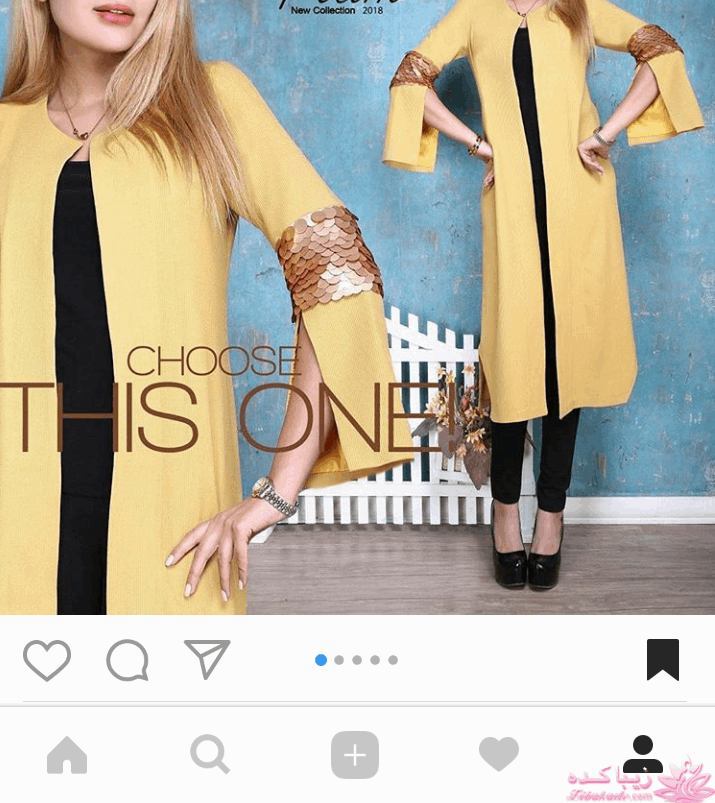Like this post with the heart icon
Image resolution: width=715 pixels, height=803 pixels.
[x=47, y=660]
